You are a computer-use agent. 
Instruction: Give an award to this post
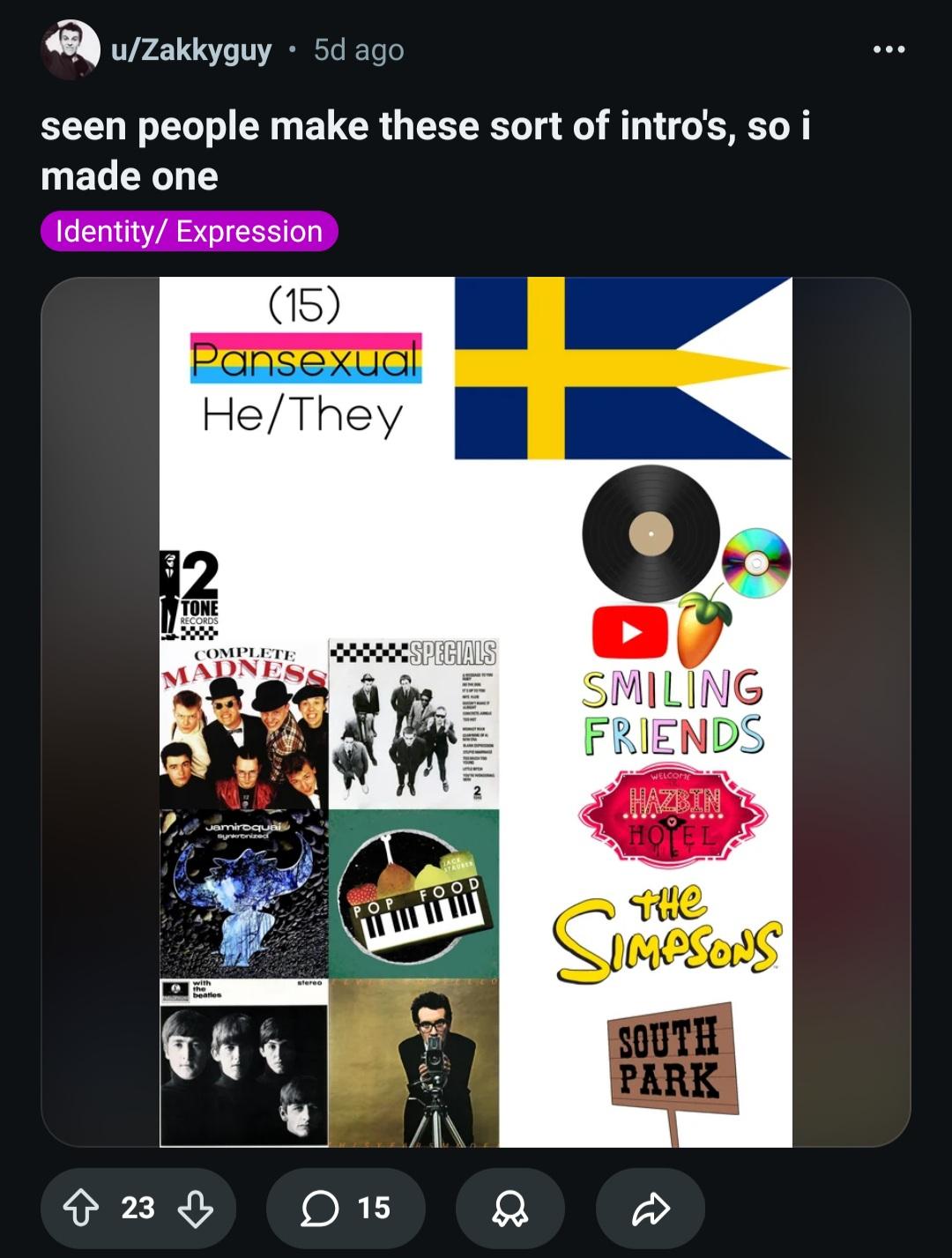tap(509, 1208)
